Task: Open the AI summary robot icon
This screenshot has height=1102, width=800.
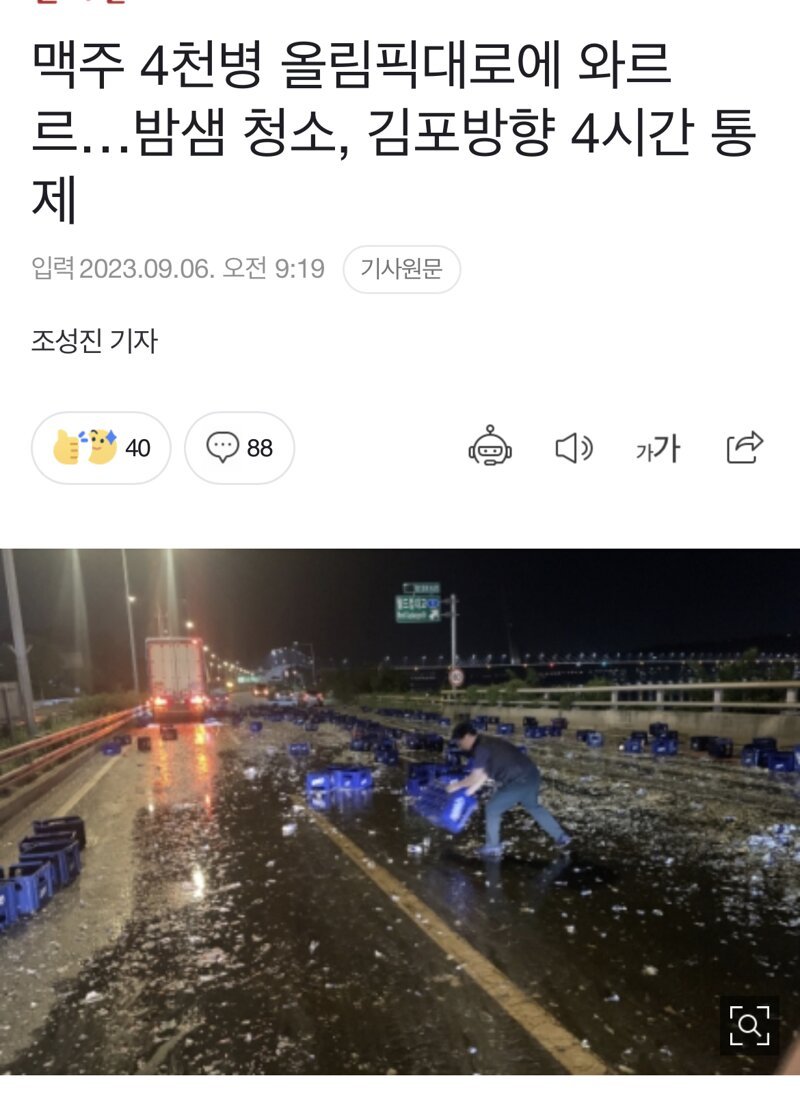Action: point(490,447)
